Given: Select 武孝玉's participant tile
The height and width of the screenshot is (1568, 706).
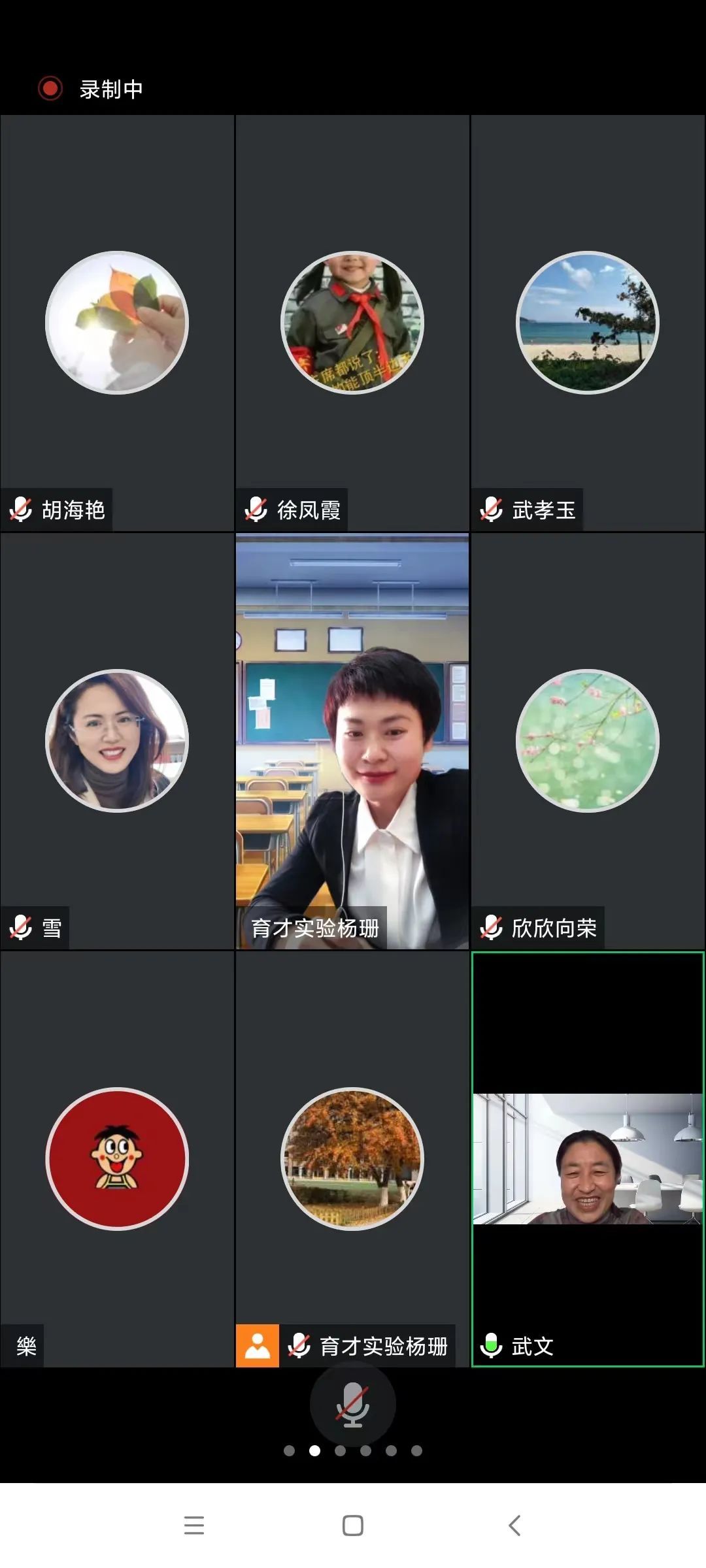Looking at the screenshot, I should [x=587, y=323].
